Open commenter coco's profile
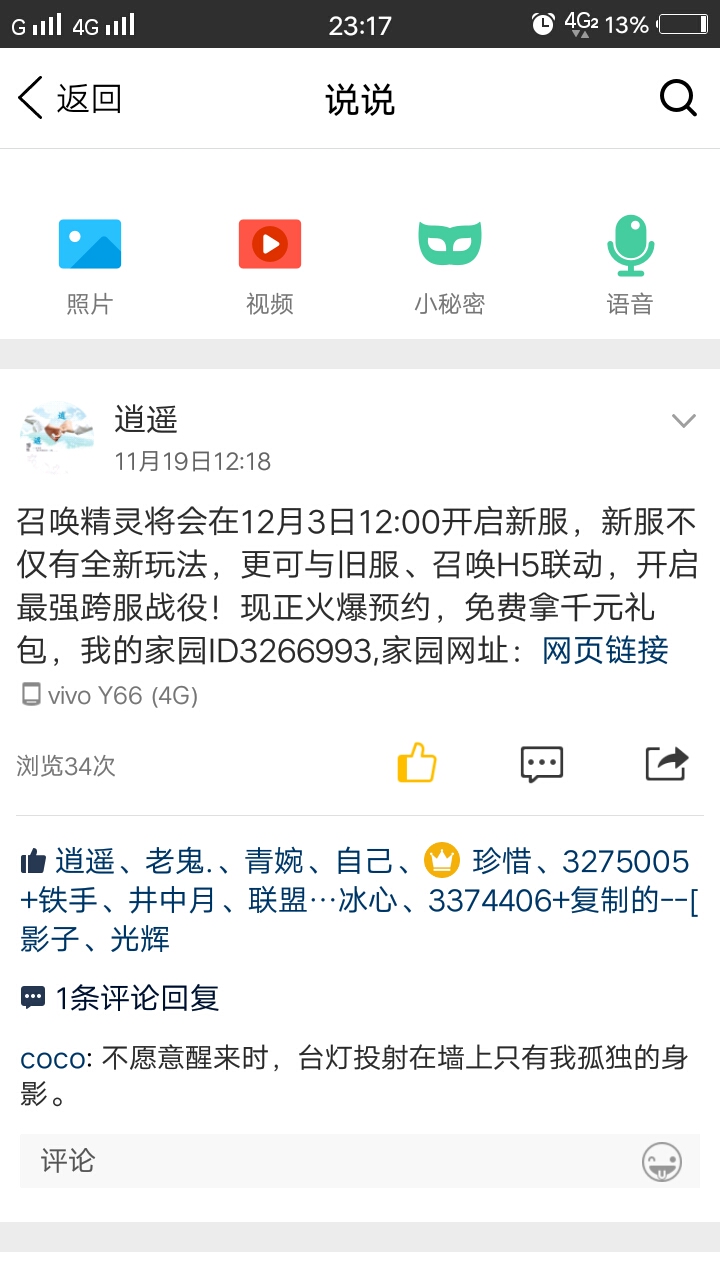Screen dimensions: 720x1280 [52, 1058]
